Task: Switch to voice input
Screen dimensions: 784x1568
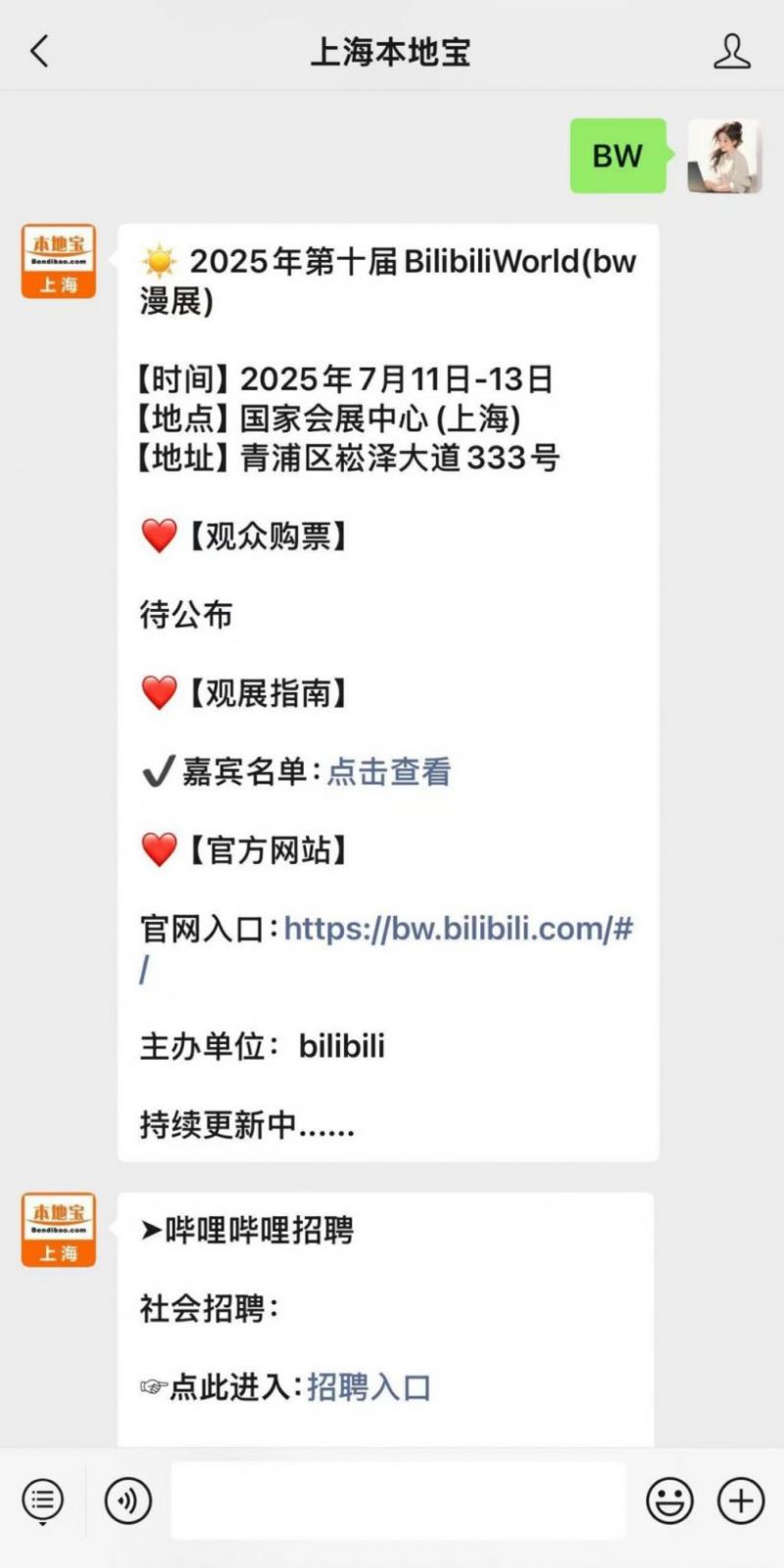Action: point(128,1500)
